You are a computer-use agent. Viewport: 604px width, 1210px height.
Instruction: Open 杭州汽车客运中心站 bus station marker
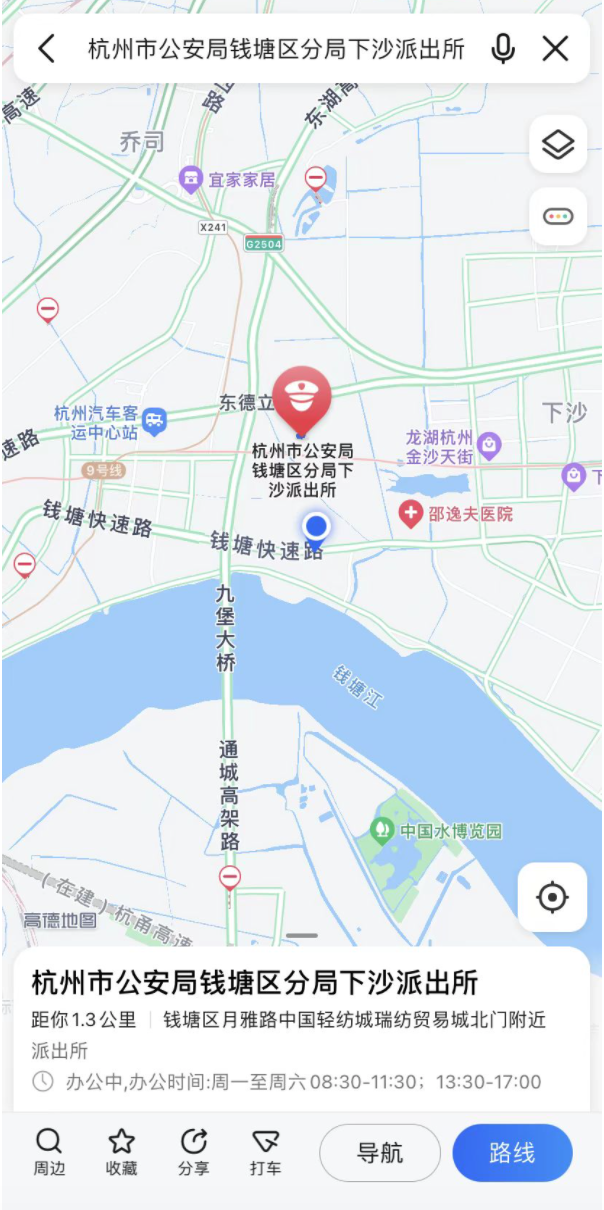coord(154,421)
